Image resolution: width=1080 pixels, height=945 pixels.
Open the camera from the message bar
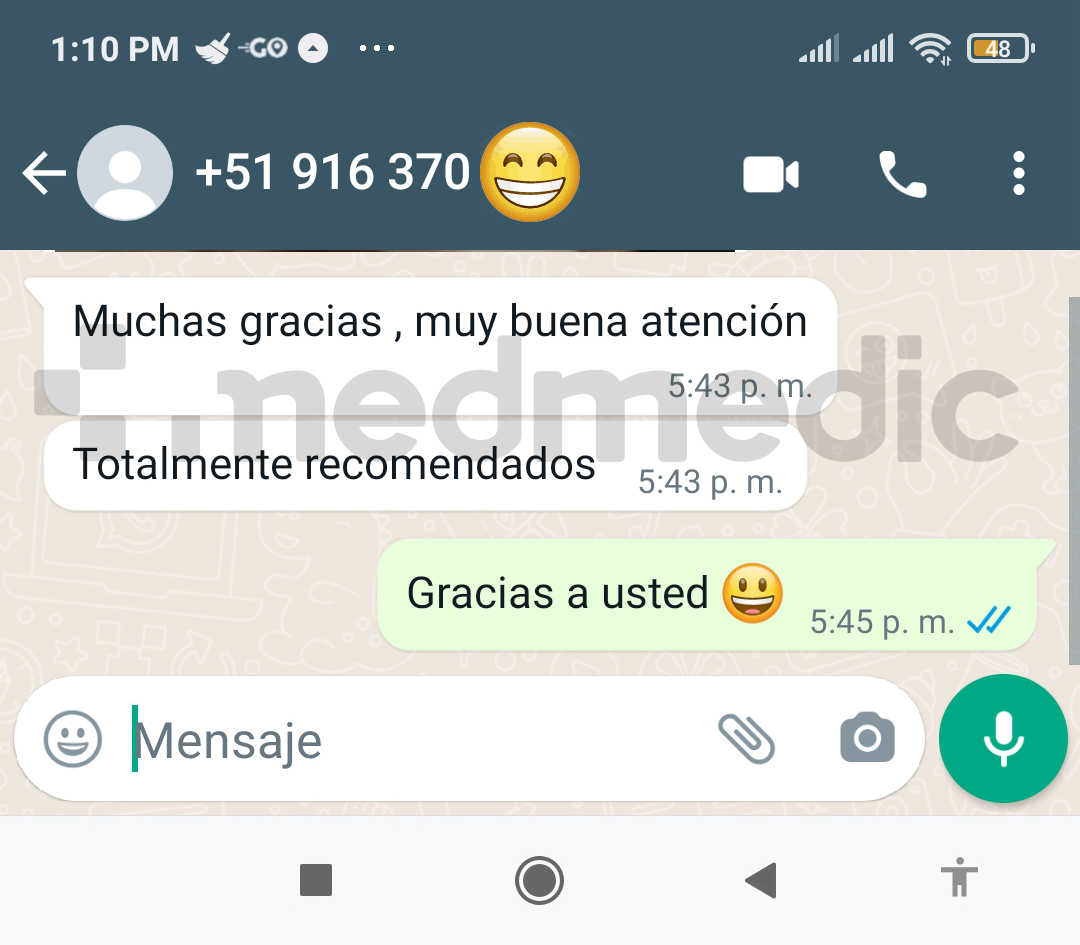pyautogui.click(x=867, y=739)
